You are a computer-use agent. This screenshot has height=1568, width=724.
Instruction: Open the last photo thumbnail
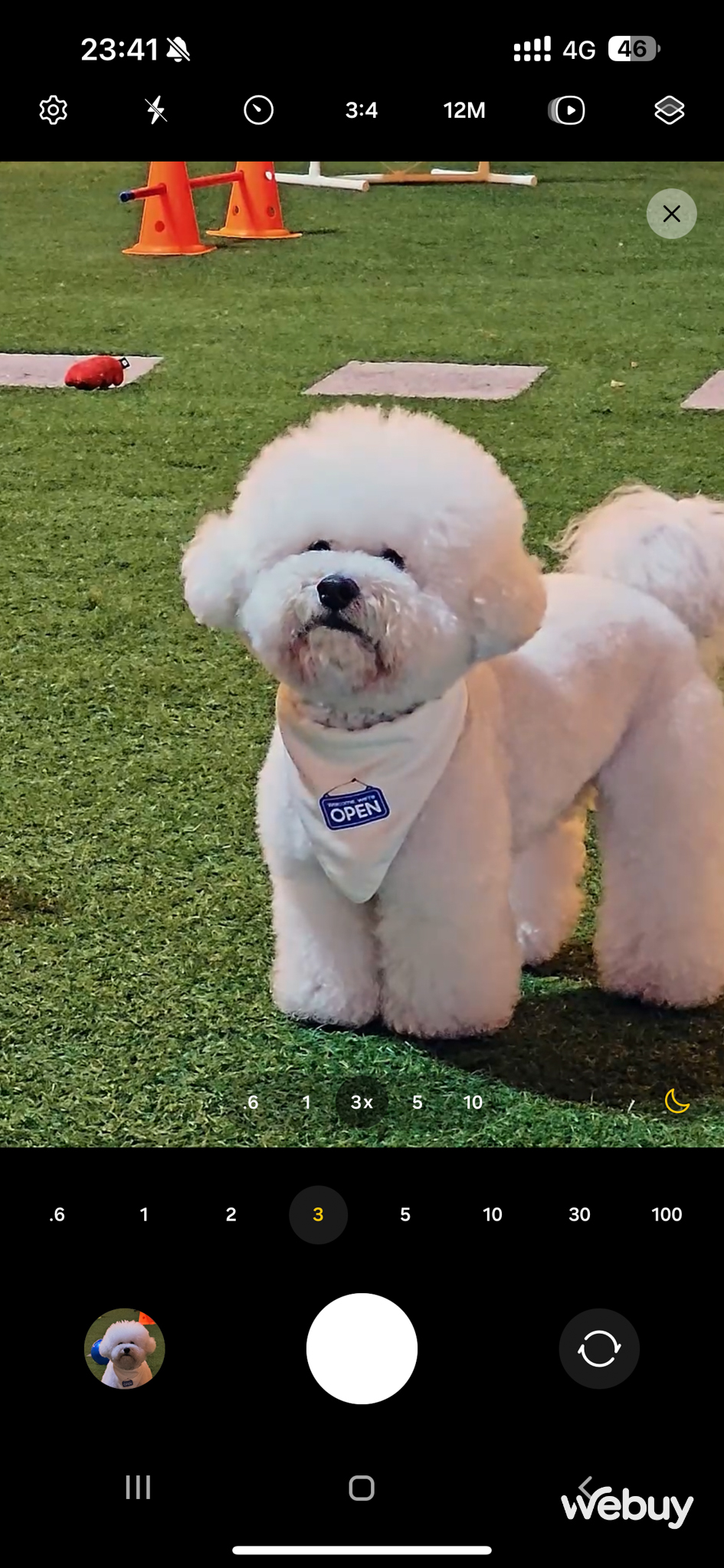(x=124, y=1348)
